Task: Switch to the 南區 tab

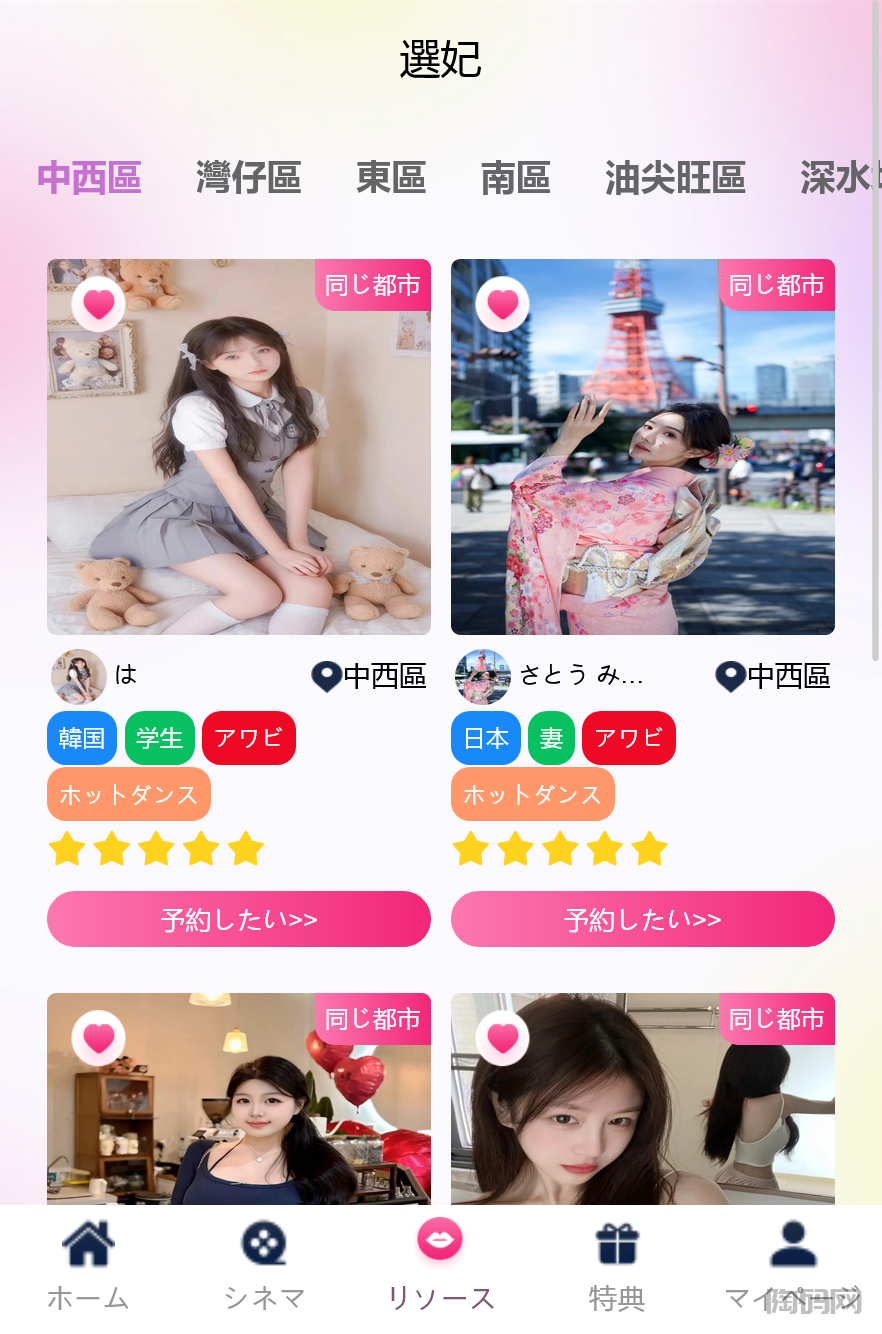Action: pos(515,178)
